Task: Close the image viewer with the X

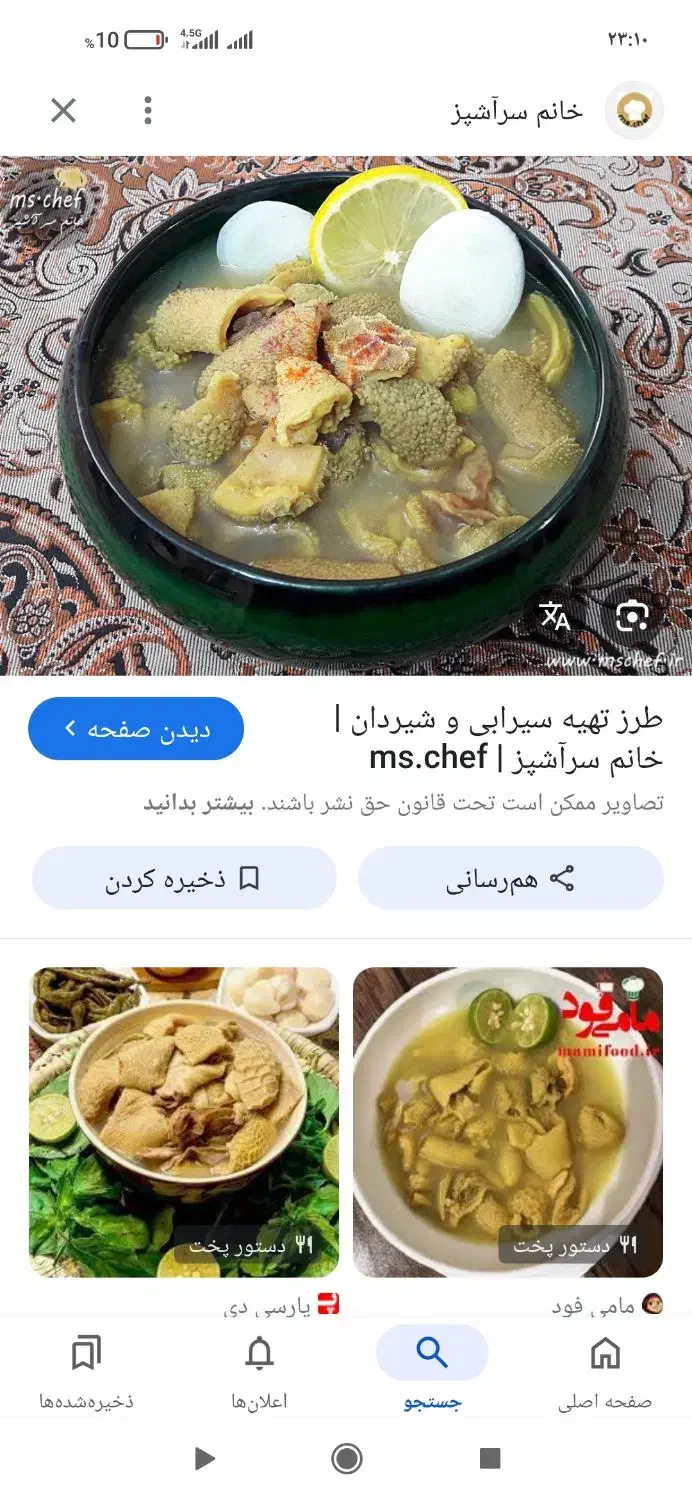Action: click(63, 110)
